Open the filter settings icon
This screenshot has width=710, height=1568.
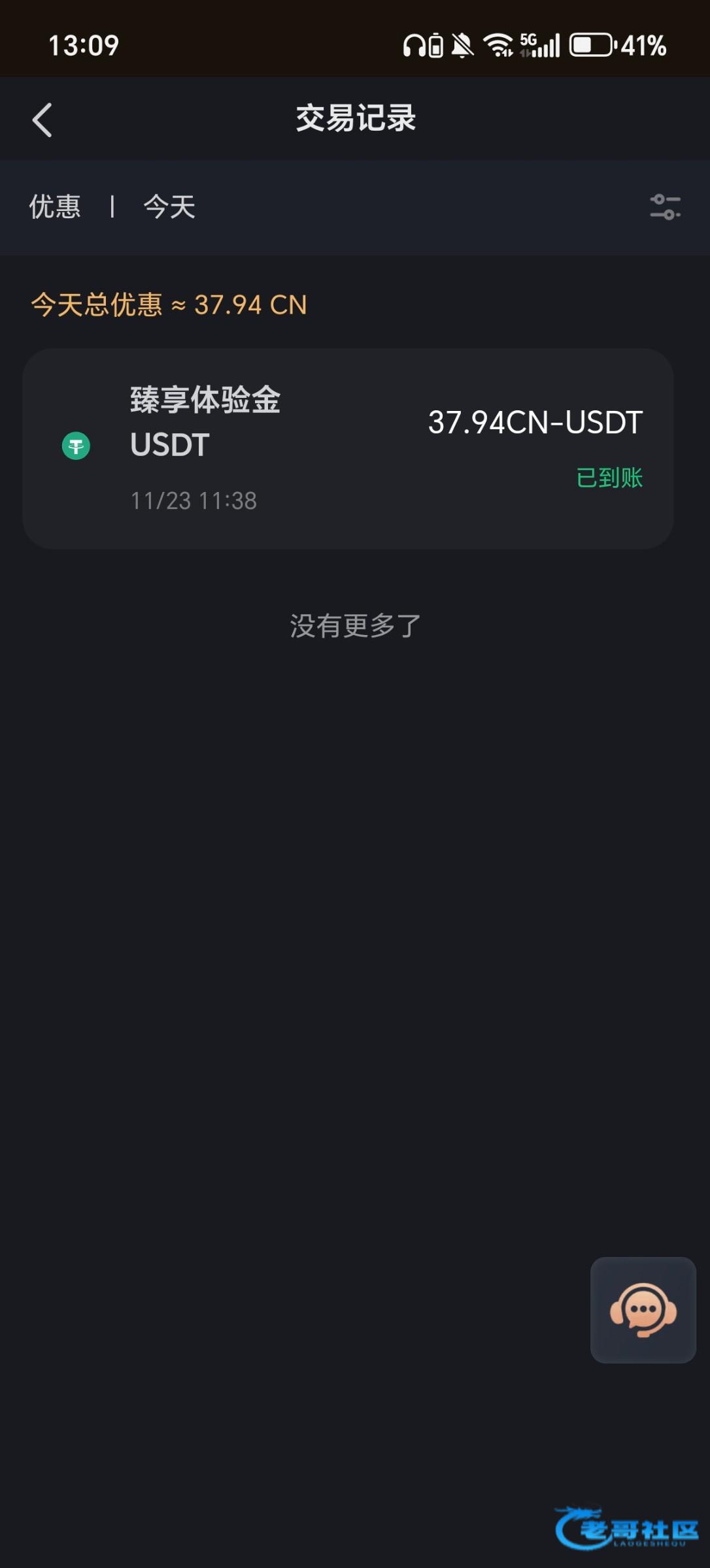[x=665, y=207]
